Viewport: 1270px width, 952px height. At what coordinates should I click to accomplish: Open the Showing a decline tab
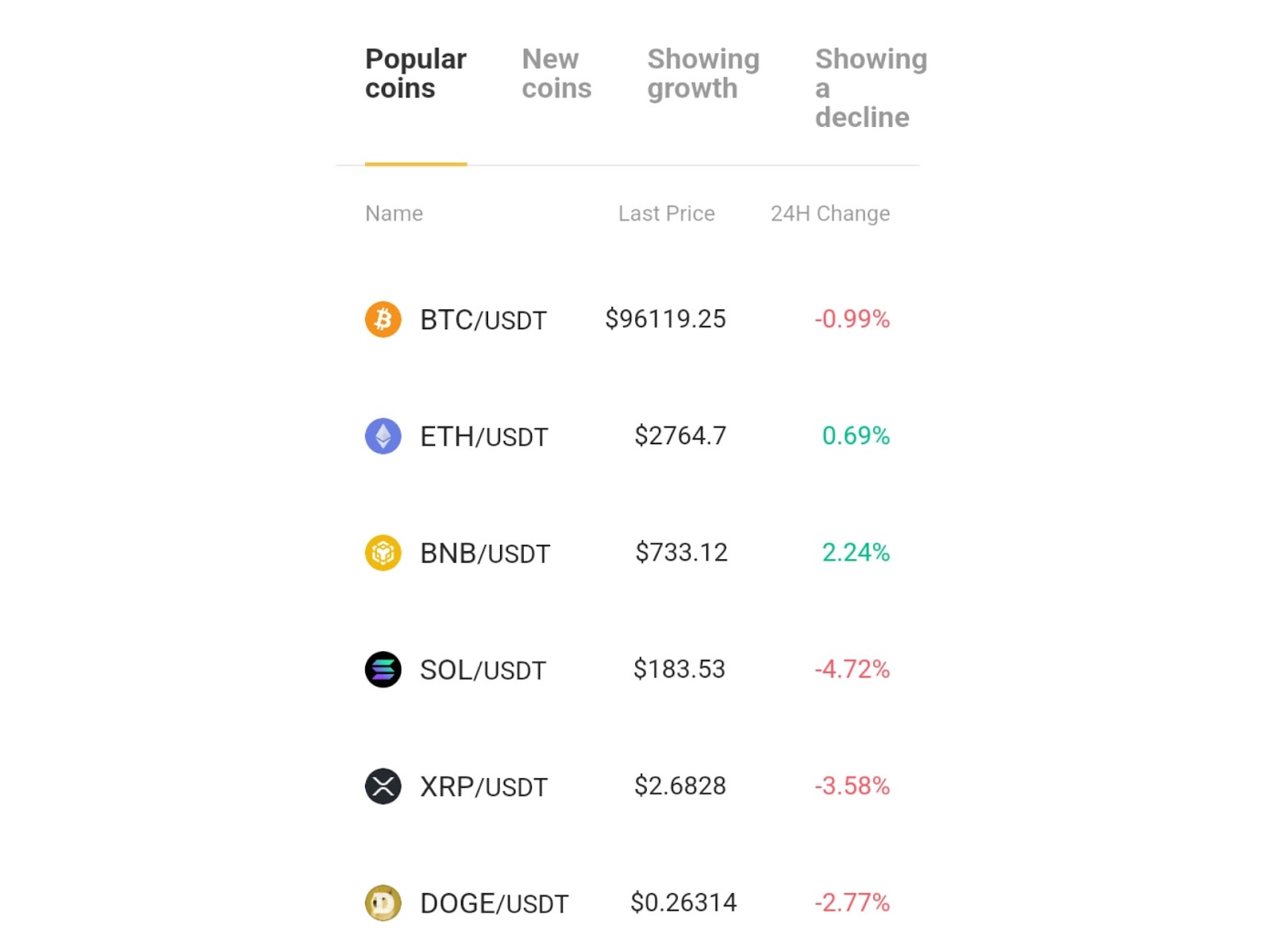pyautogui.click(x=870, y=88)
